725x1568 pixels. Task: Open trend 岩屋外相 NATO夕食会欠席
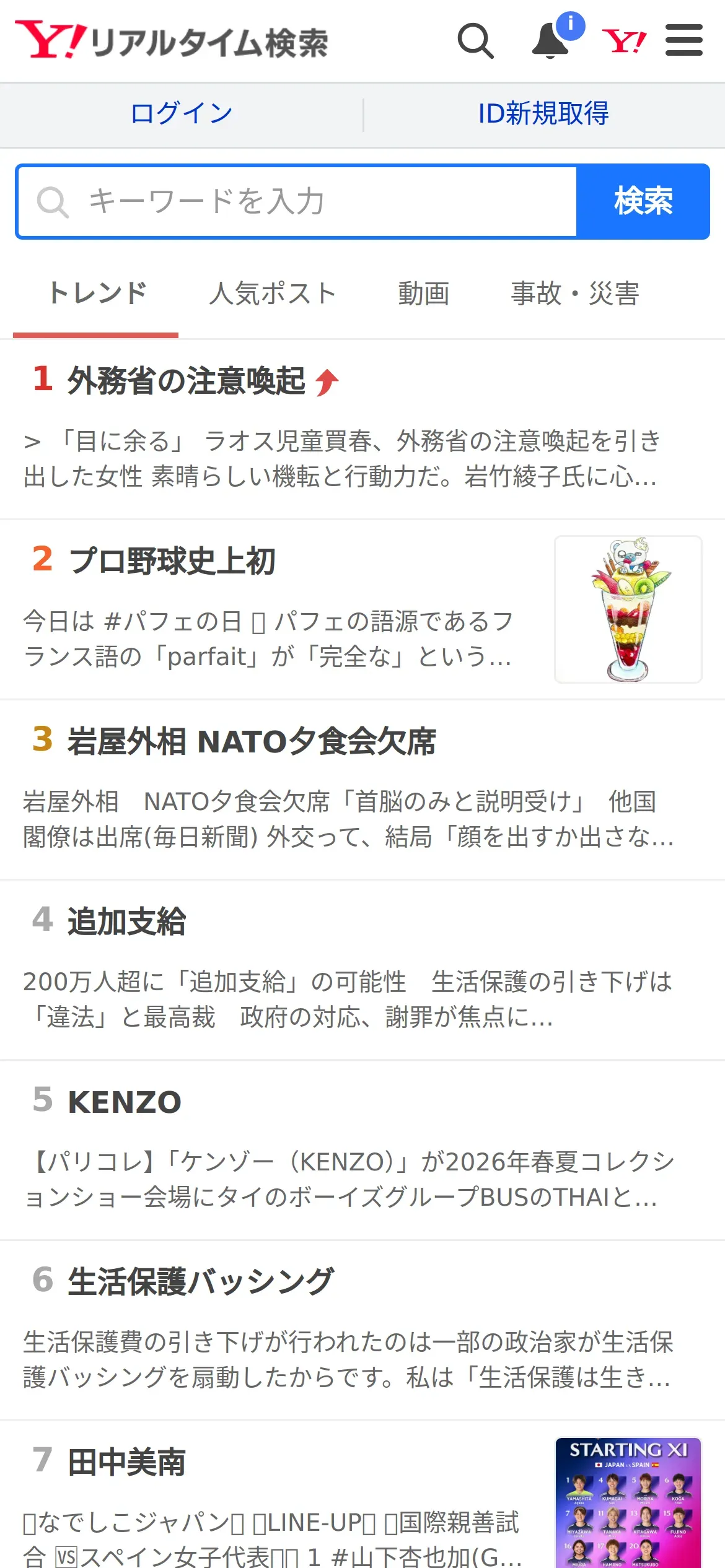point(362,790)
